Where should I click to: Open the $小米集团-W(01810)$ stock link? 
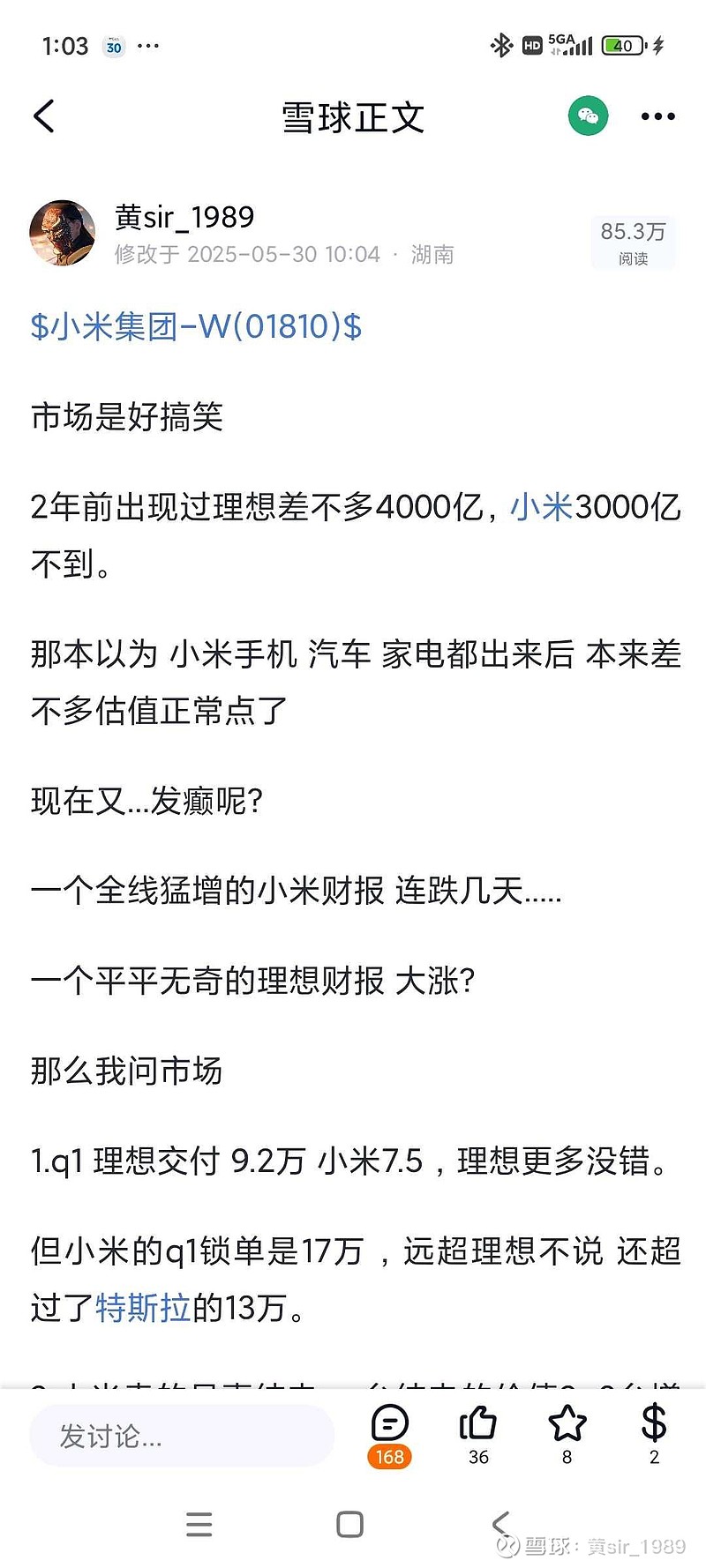[196, 327]
